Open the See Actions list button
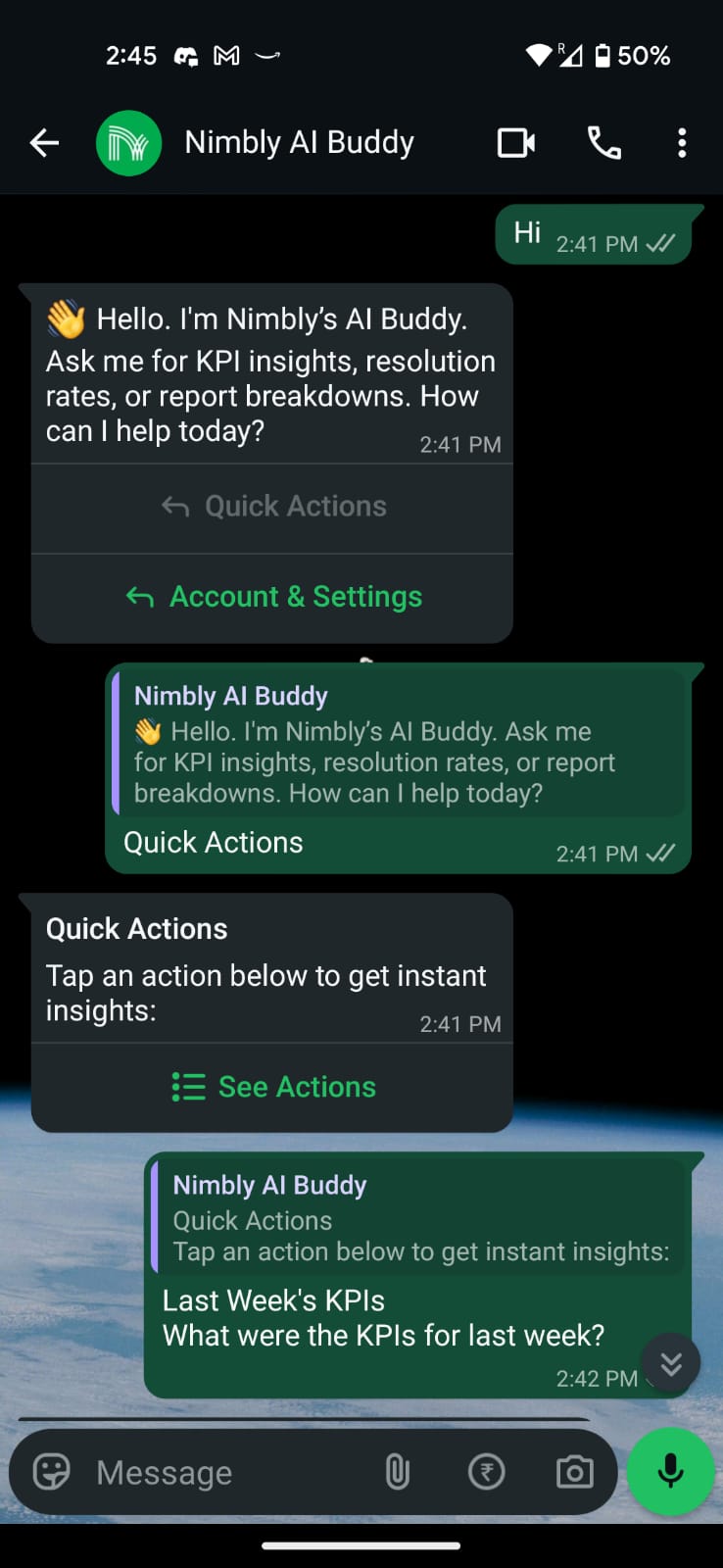723x1568 pixels. pos(272,1086)
